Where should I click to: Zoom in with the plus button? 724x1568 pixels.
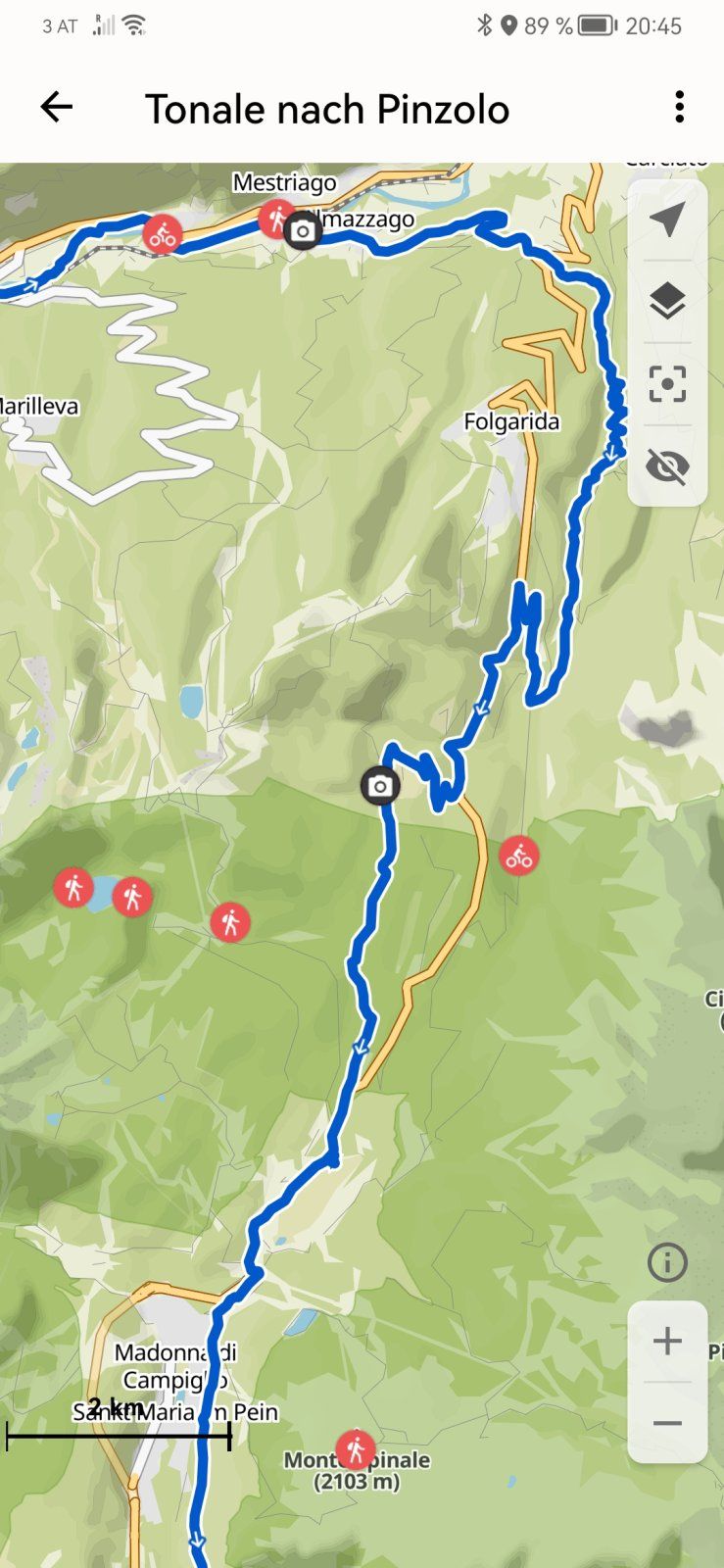[667, 1341]
